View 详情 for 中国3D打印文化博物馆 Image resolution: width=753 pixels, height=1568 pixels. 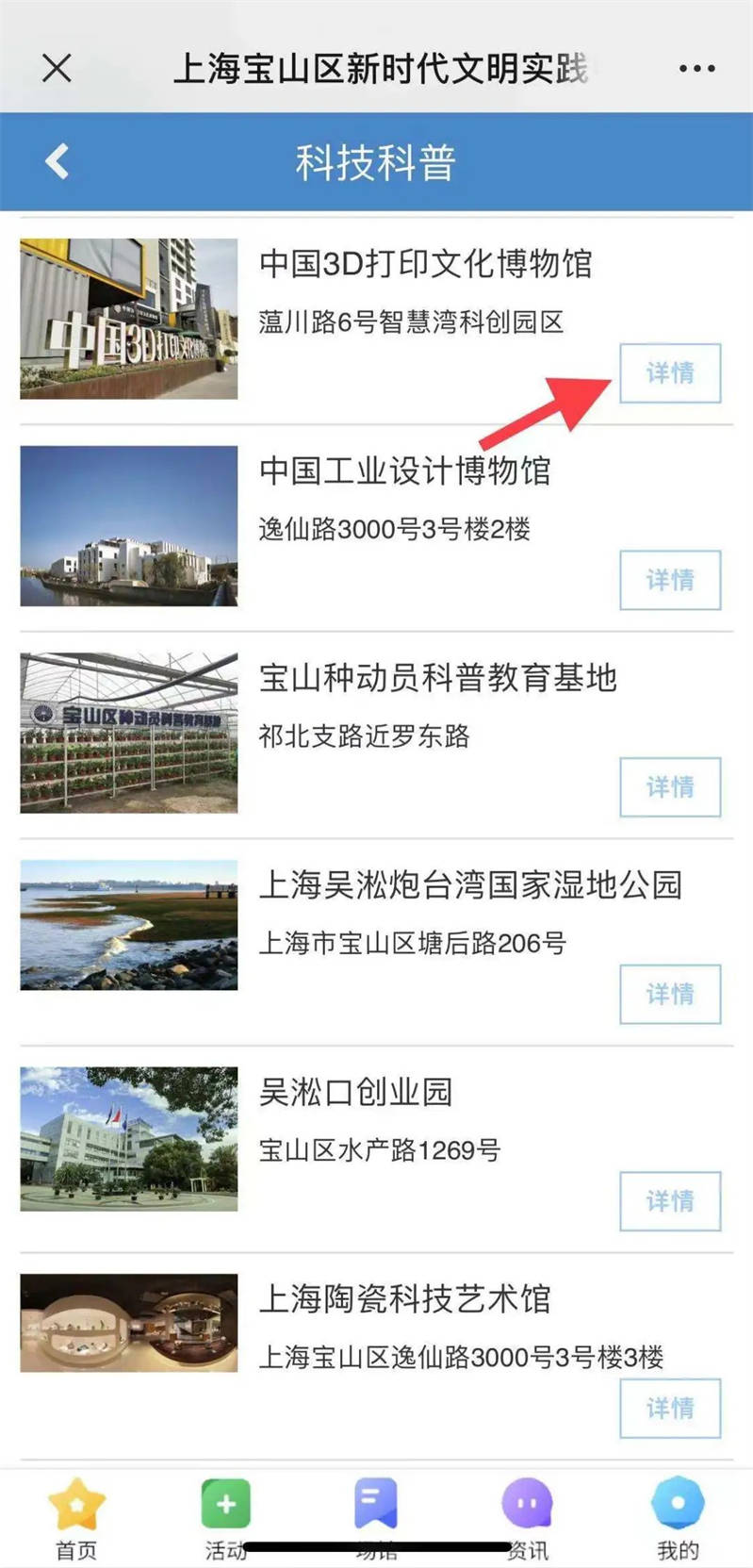tap(670, 373)
